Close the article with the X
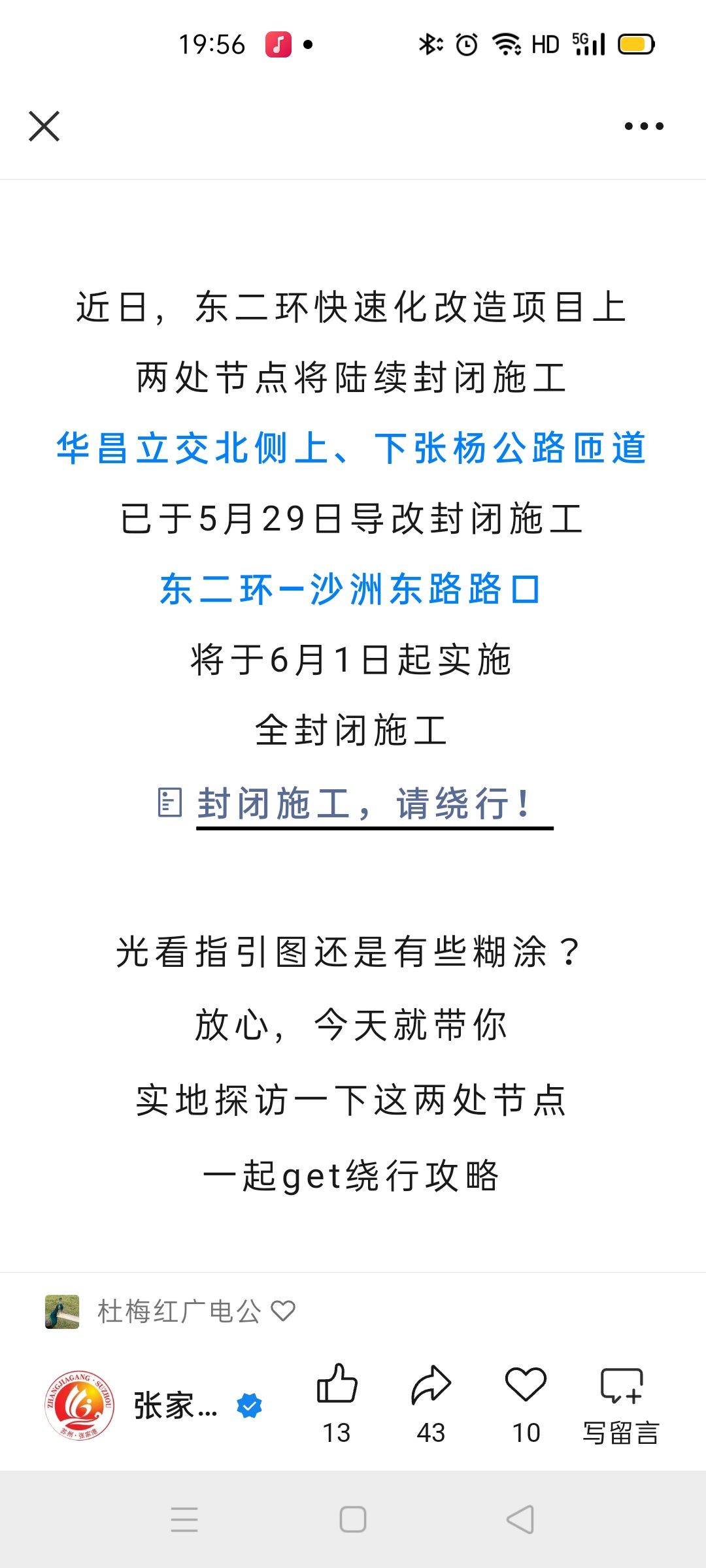 point(44,126)
